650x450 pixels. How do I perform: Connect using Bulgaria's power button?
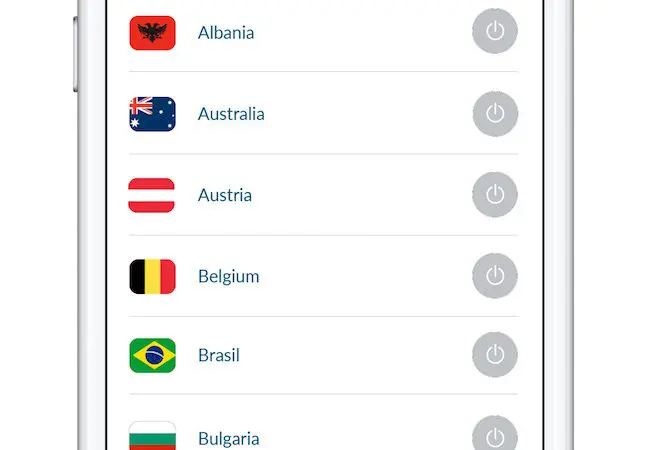coord(495,437)
